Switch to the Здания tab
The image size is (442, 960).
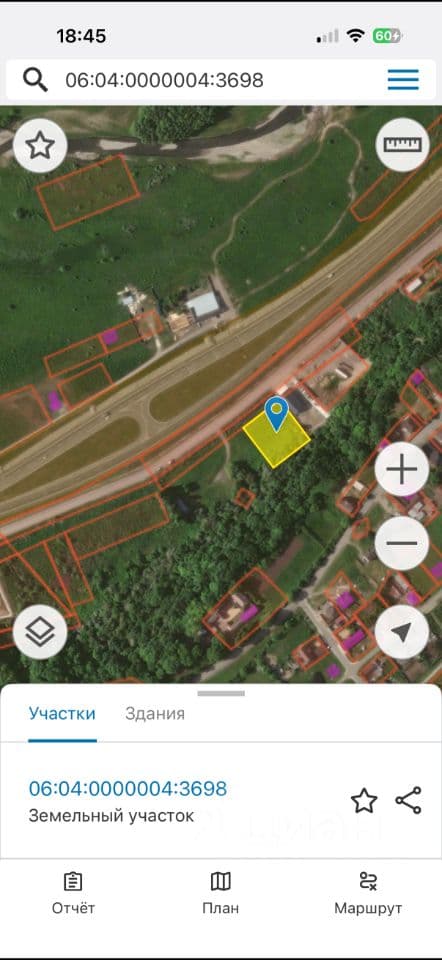155,713
